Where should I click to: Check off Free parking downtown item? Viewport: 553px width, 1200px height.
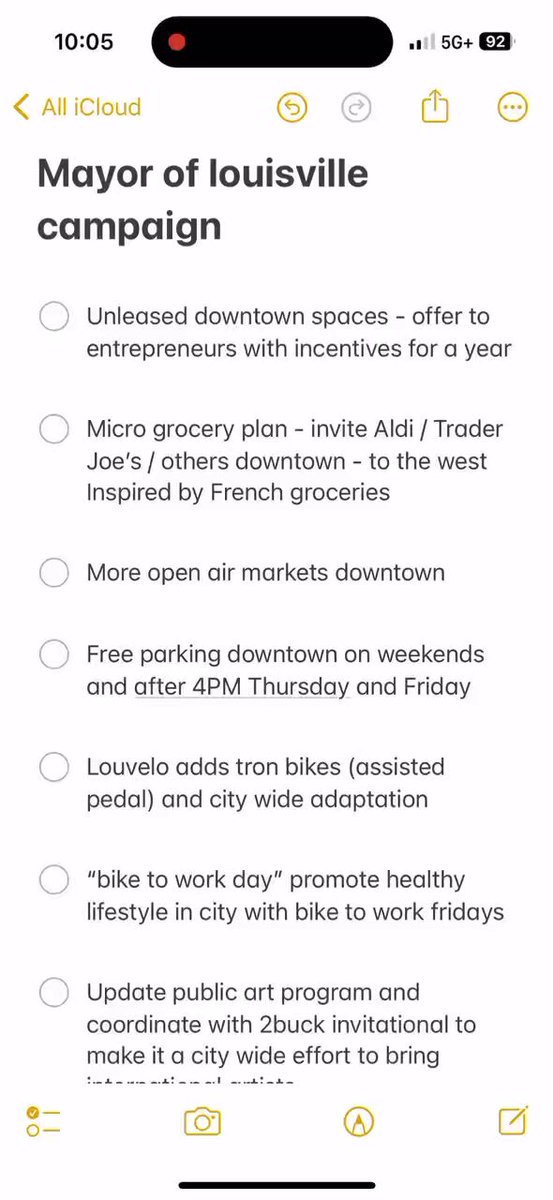(53, 655)
